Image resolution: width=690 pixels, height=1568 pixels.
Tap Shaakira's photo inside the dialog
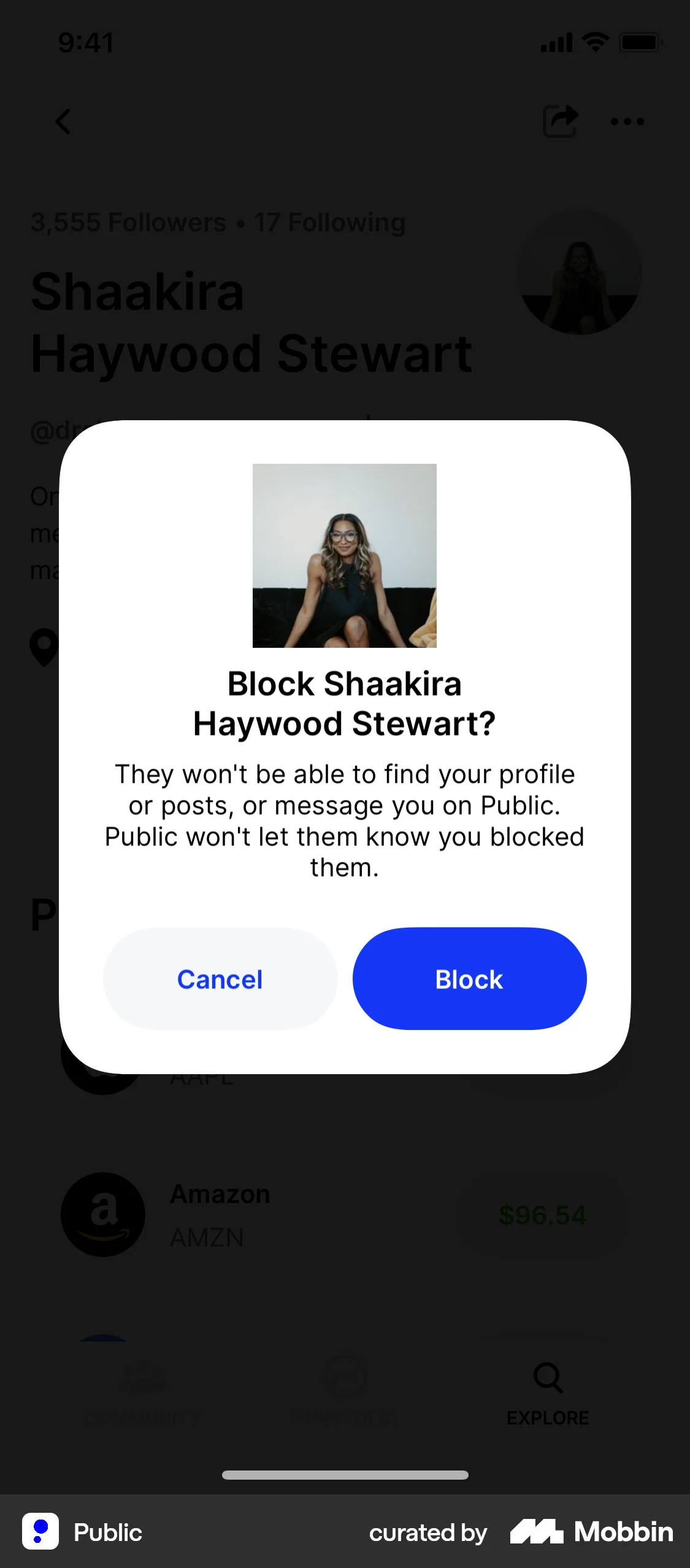click(x=345, y=556)
